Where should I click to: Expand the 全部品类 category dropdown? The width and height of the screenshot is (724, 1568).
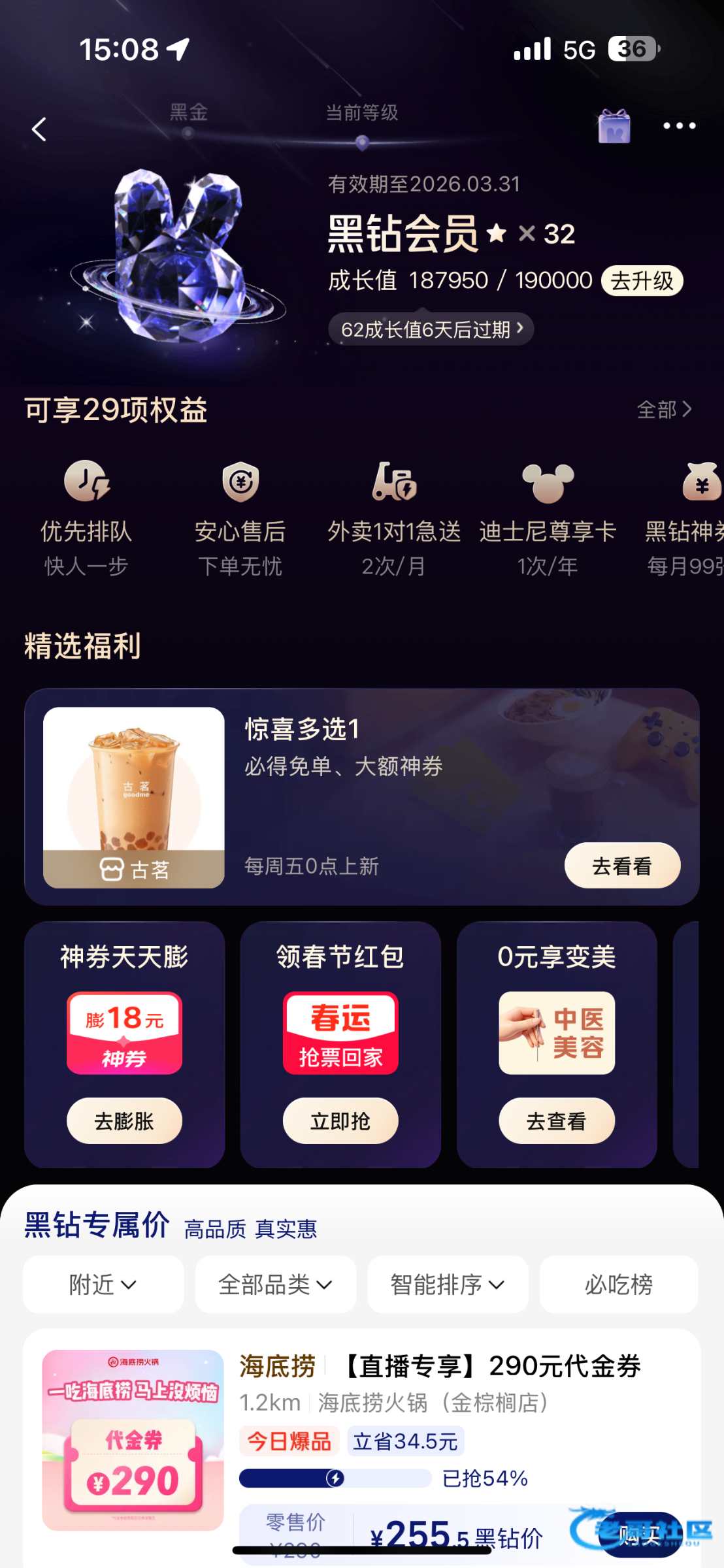[x=275, y=1284]
